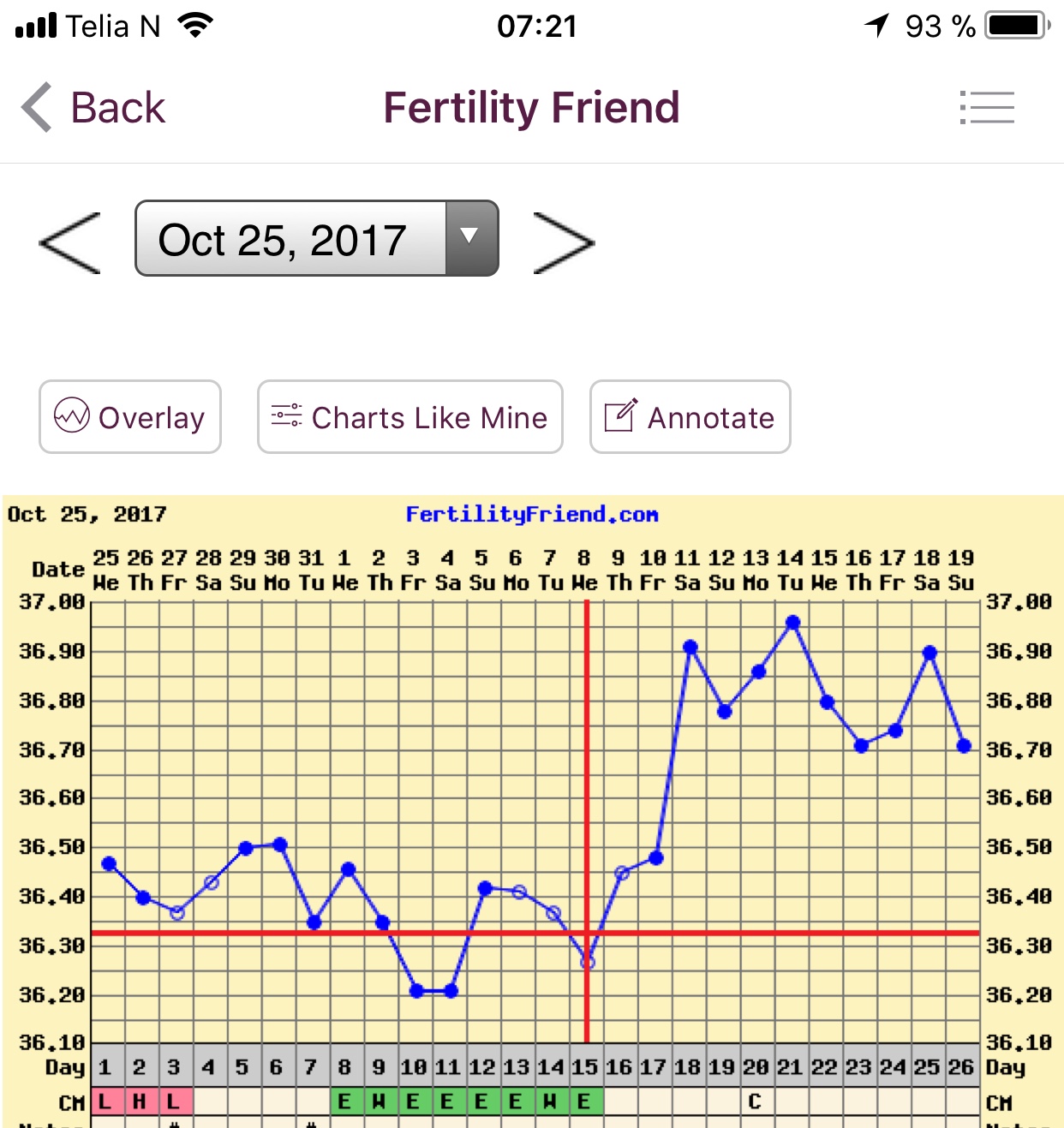Viewport: 1064px width, 1128px height.
Task: Annotate this chart
Action: coord(690,417)
